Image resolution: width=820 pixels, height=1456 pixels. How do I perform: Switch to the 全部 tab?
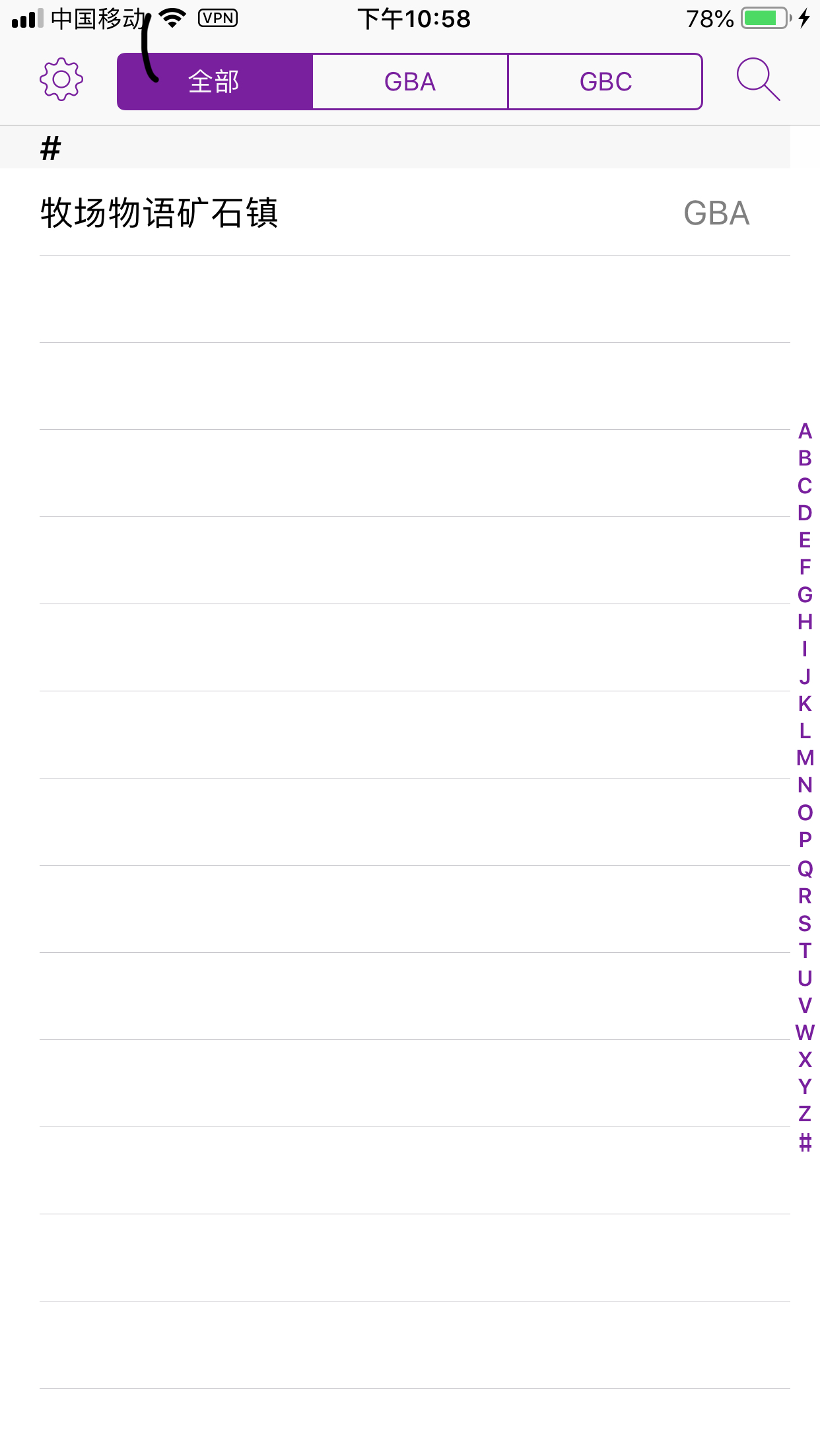pyautogui.click(x=214, y=81)
